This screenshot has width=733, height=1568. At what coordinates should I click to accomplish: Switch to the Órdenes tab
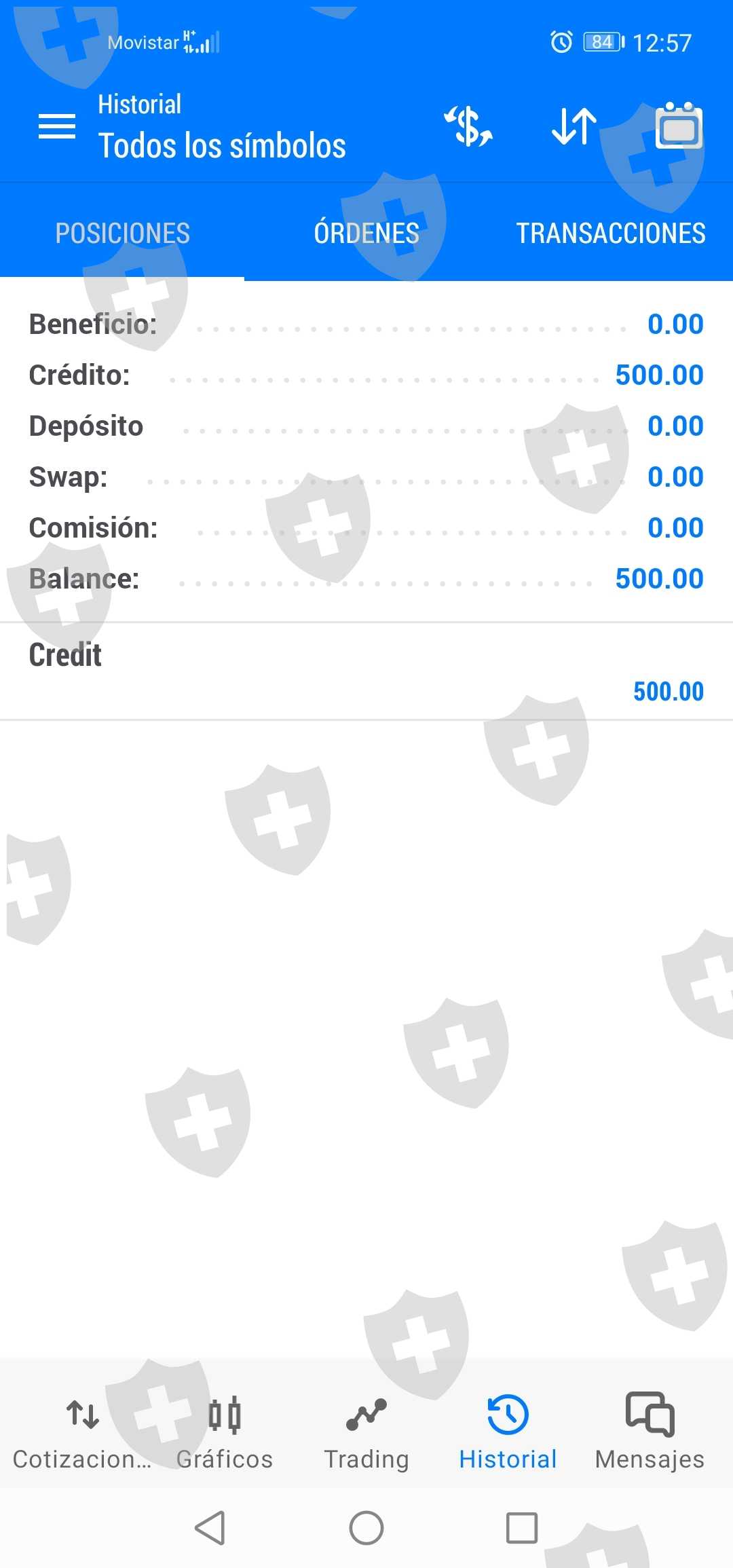[366, 233]
